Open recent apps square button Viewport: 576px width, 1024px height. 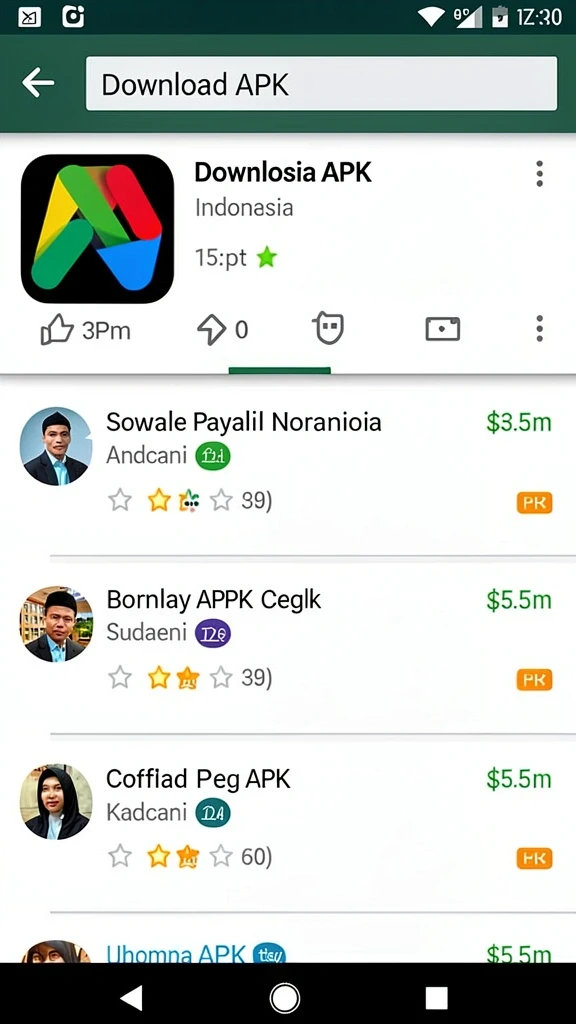(x=436, y=998)
